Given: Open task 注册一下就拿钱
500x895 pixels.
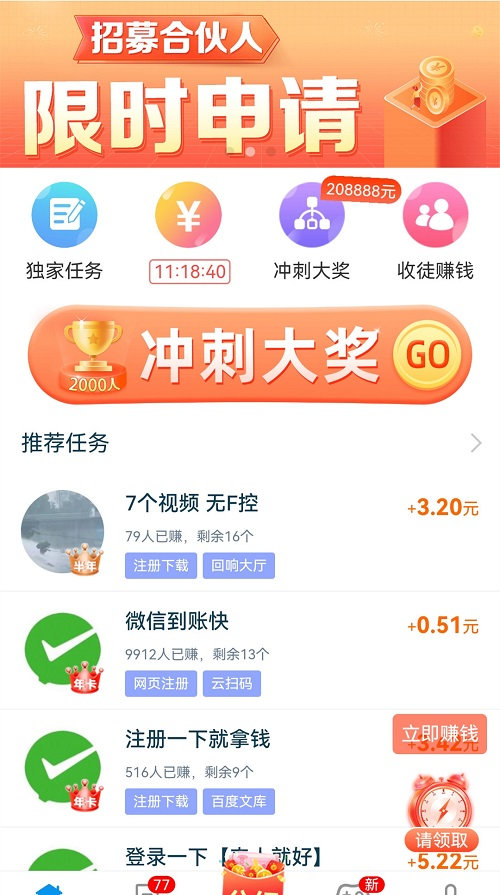Looking at the screenshot, I should [x=250, y=768].
